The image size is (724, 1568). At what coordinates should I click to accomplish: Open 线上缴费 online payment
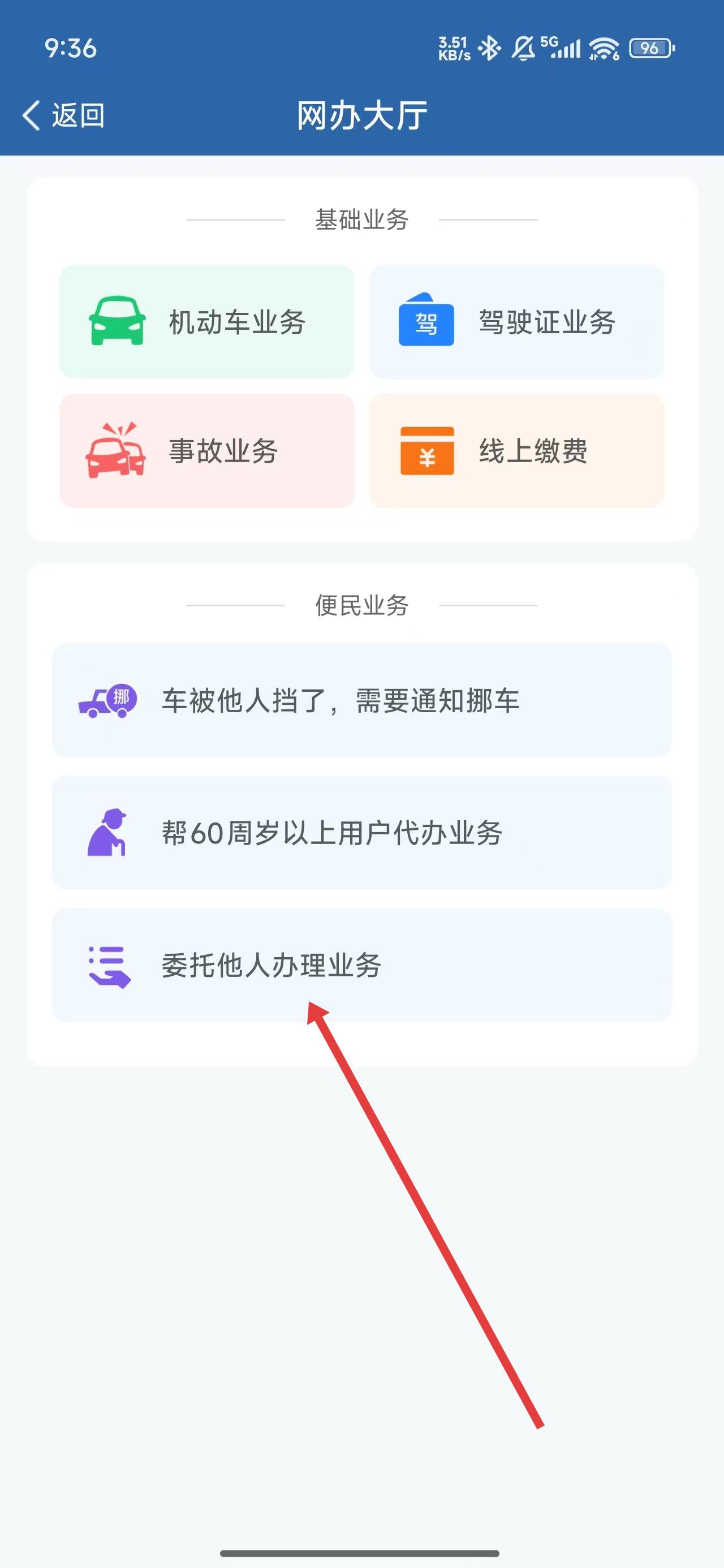tap(516, 450)
